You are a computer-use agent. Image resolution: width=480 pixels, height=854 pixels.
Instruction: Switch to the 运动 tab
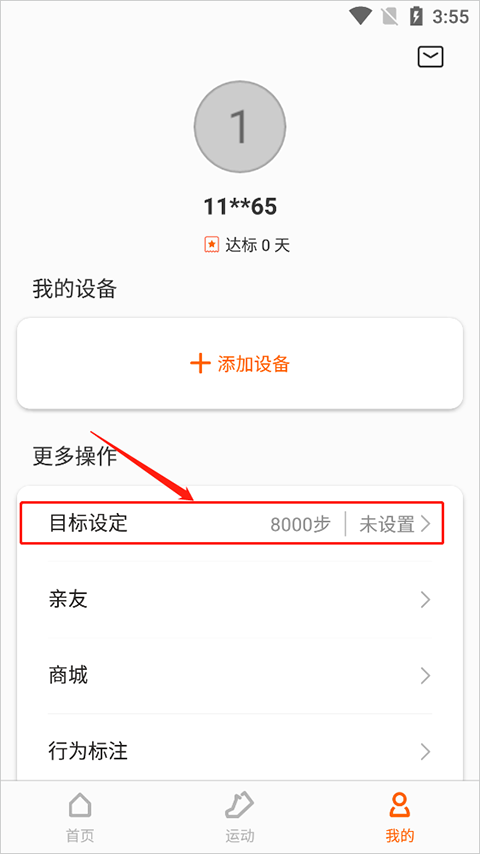[x=240, y=817]
